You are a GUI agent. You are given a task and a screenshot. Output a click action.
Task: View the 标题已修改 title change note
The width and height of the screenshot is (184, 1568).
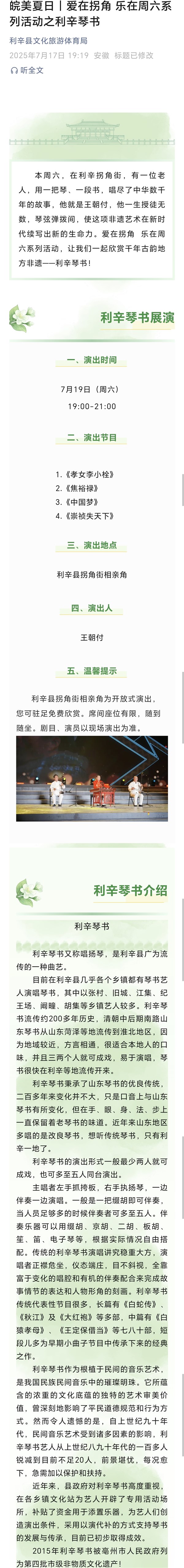coord(134,55)
